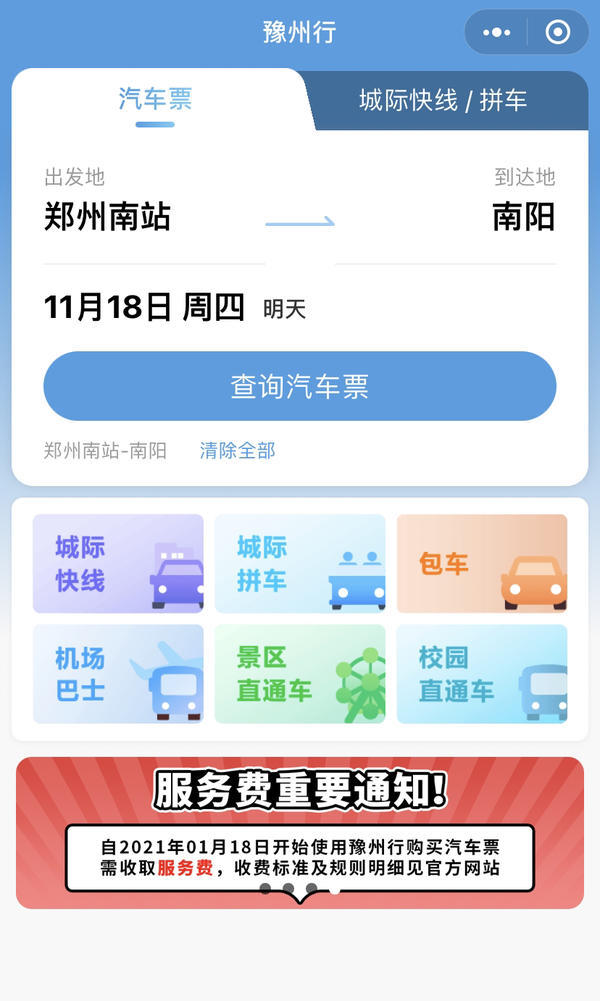Open the 包车 charter card
600x1001 pixels.
[482, 563]
